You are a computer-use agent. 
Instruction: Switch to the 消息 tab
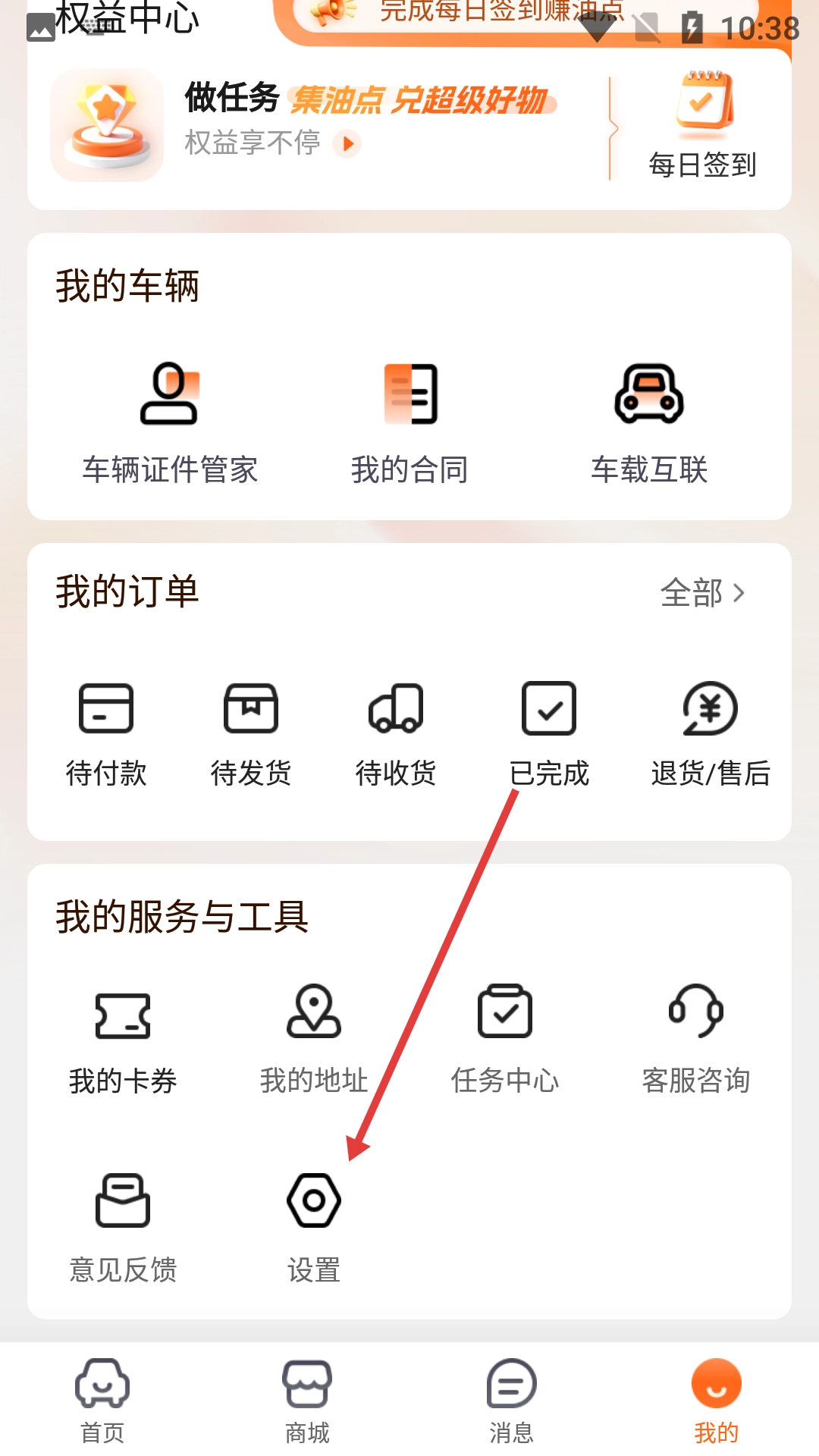click(512, 1401)
